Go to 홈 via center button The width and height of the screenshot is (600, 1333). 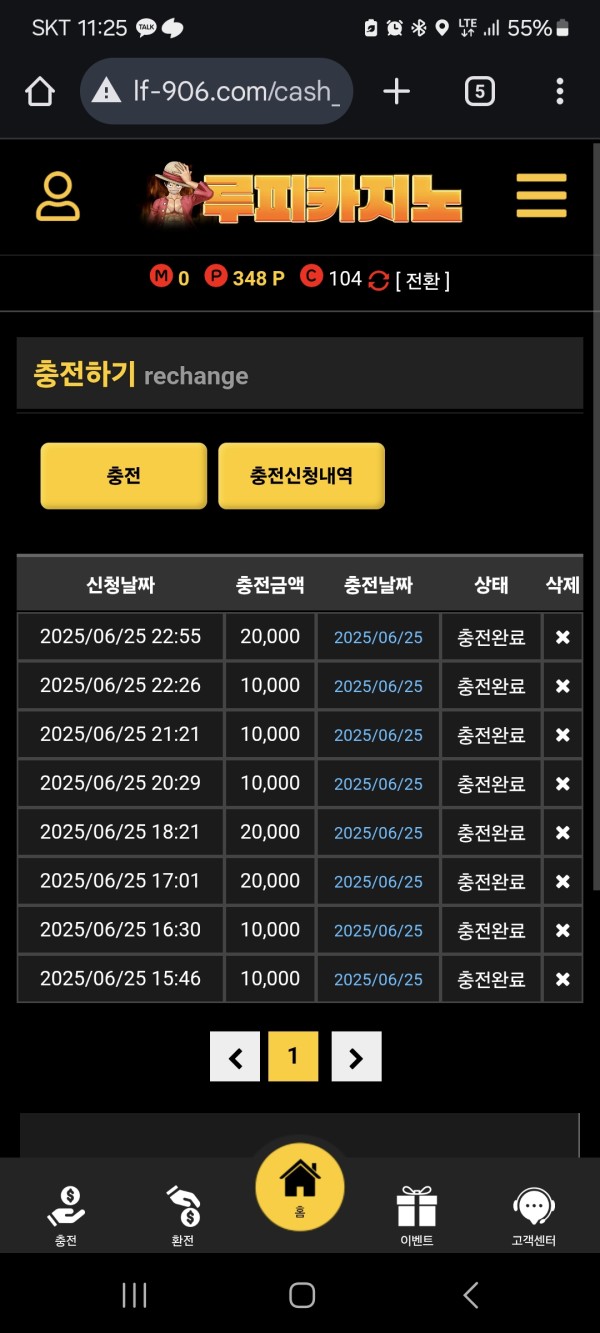click(300, 1187)
